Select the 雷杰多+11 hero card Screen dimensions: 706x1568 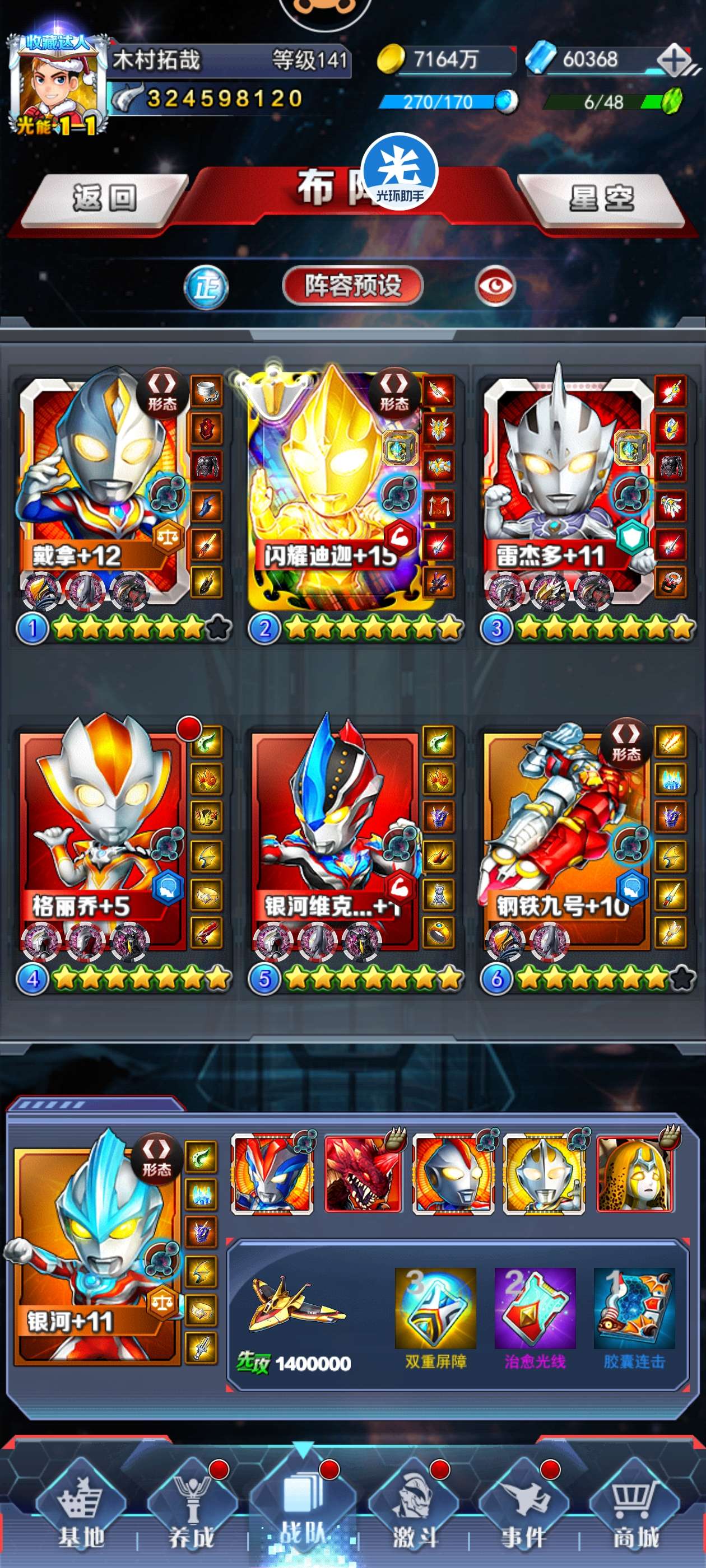[566, 487]
